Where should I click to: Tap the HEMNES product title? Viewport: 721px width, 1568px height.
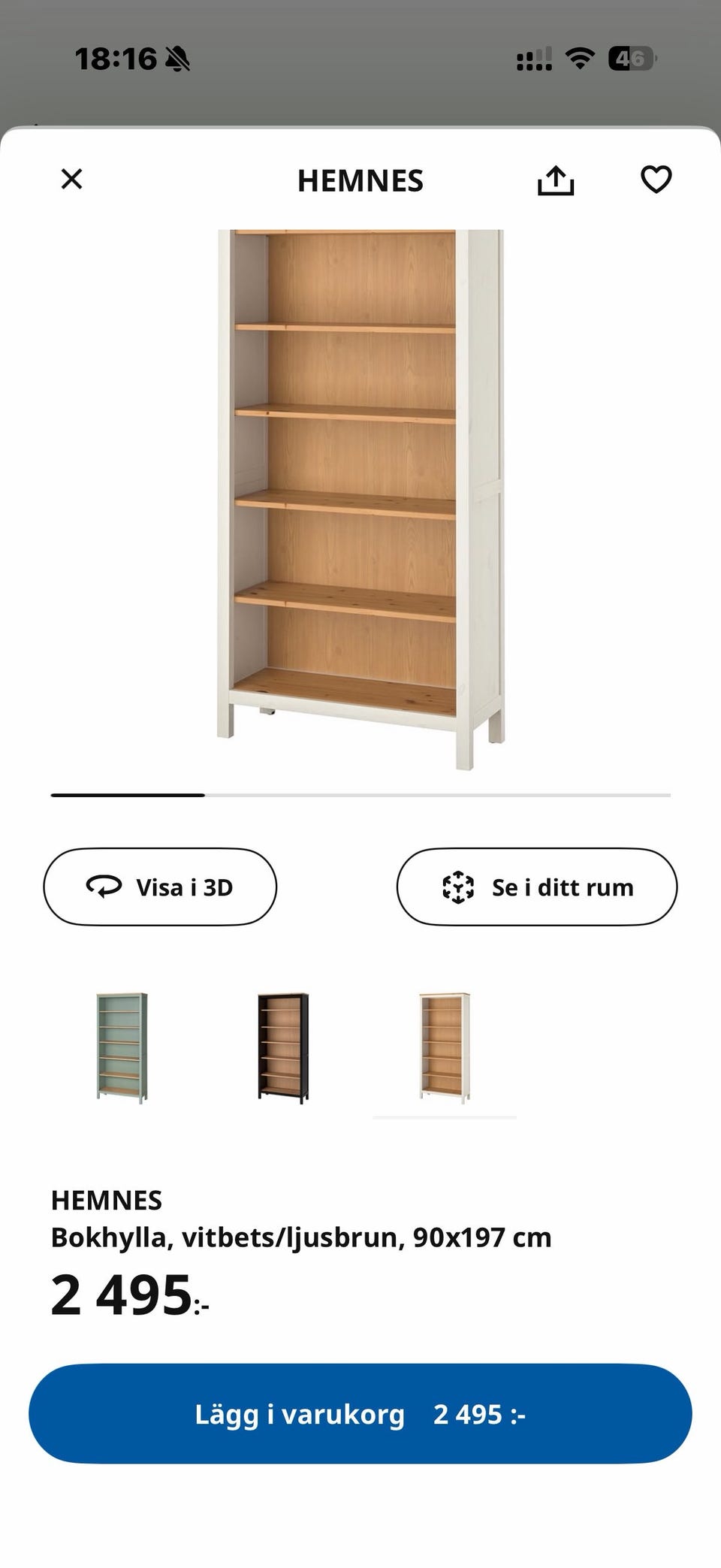(x=106, y=1200)
